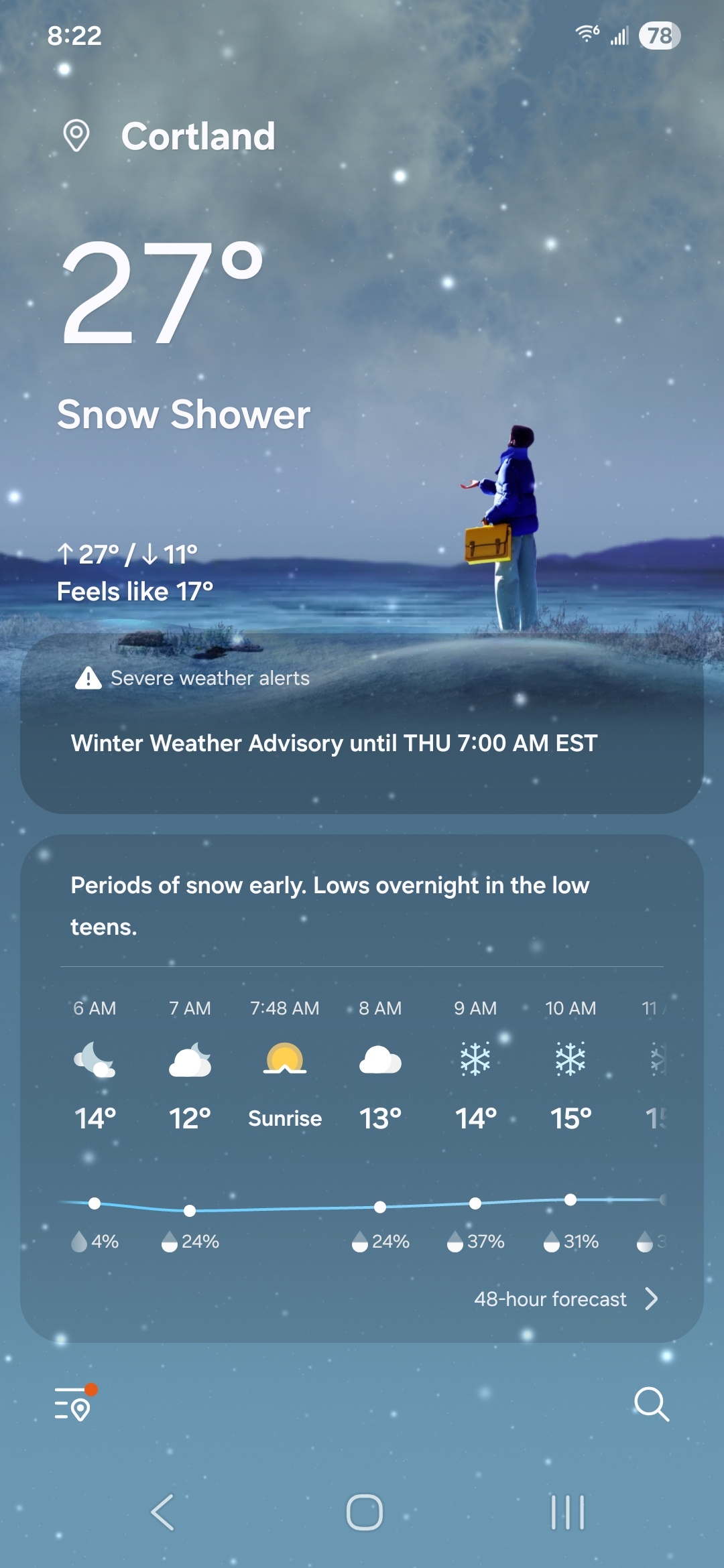Open the recent apps view
The width and height of the screenshot is (724, 1568).
568,1512
